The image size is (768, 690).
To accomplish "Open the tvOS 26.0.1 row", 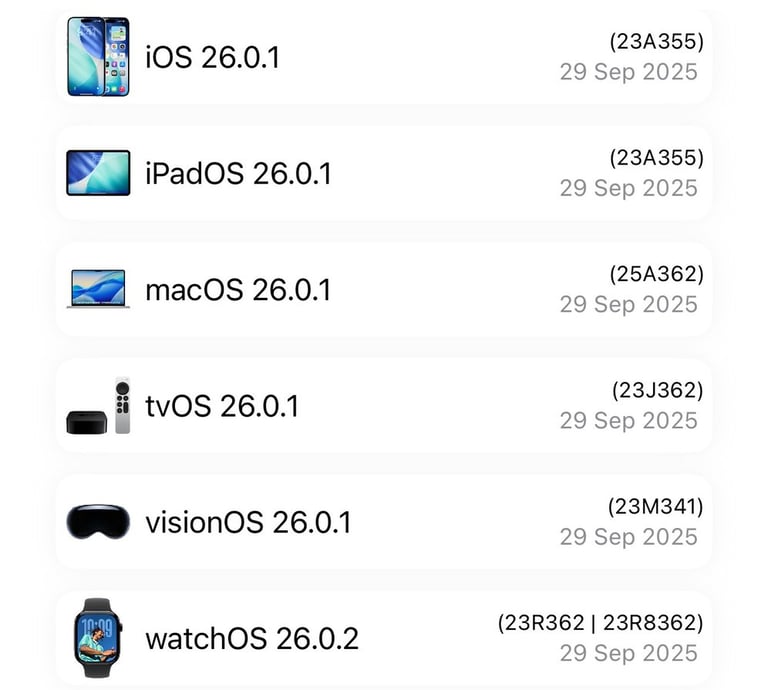I will pos(384,406).
